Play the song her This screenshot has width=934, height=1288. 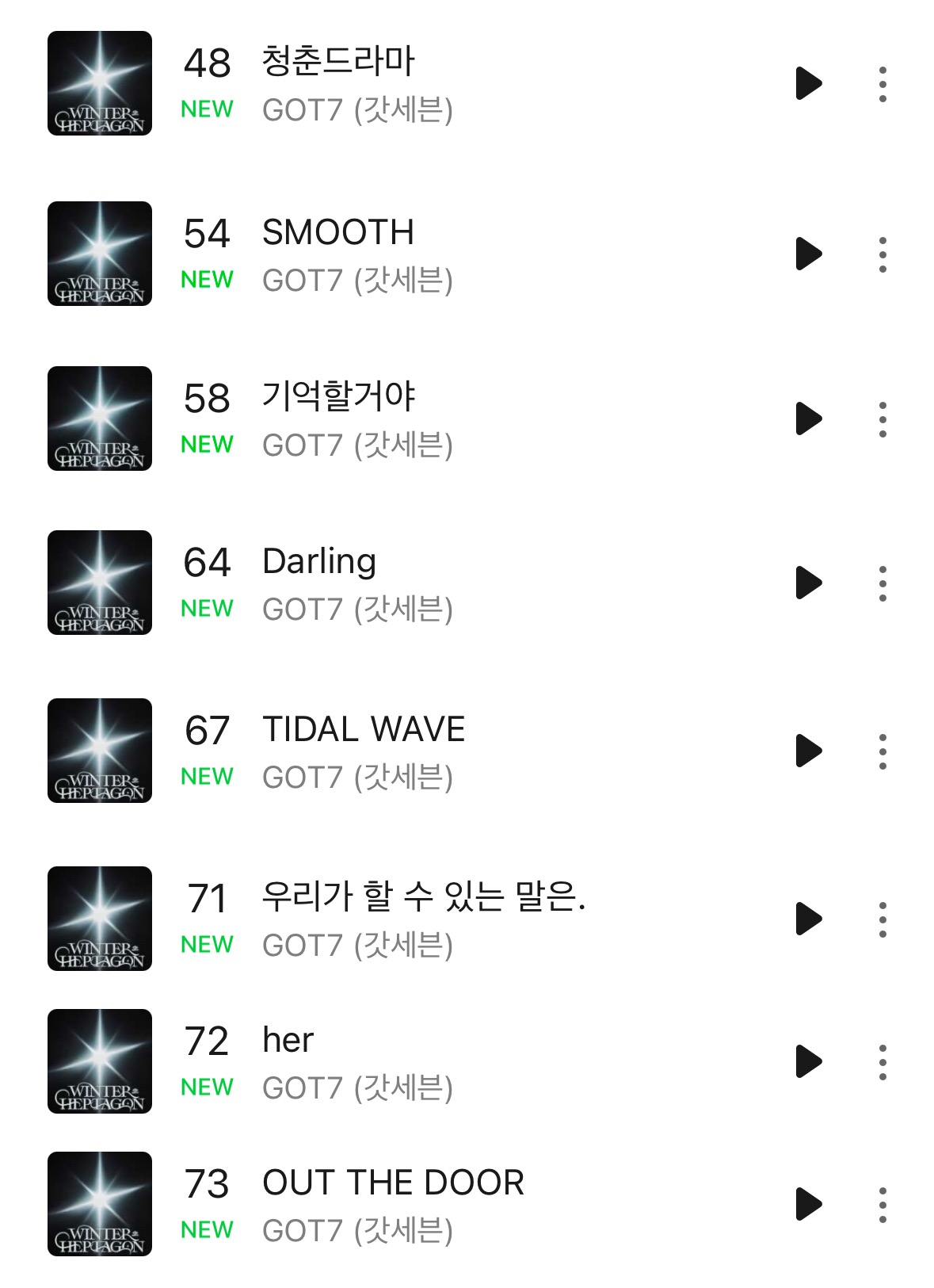pos(808,1061)
